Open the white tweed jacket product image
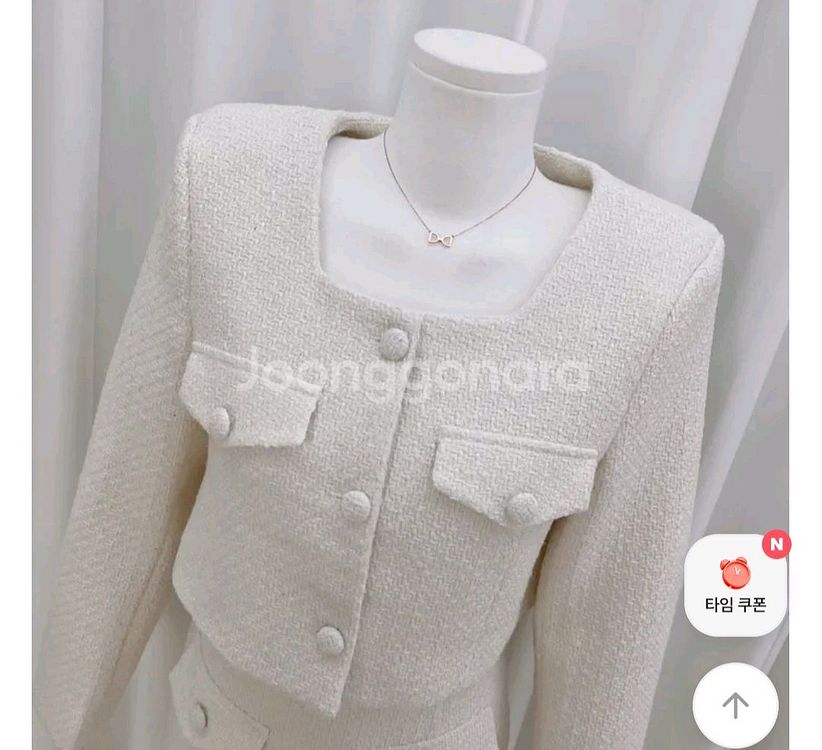The image size is (822, 750). point(410,375)
